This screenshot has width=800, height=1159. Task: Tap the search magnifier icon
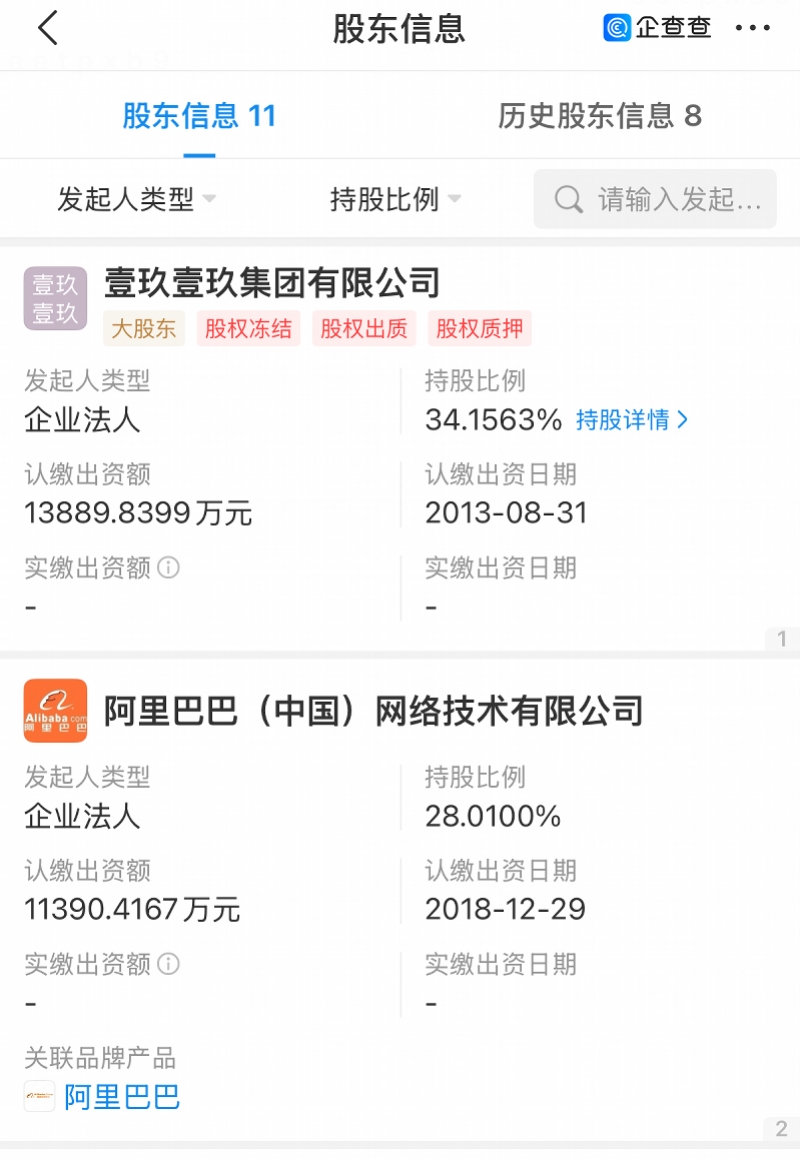click(x=568, y=199)
